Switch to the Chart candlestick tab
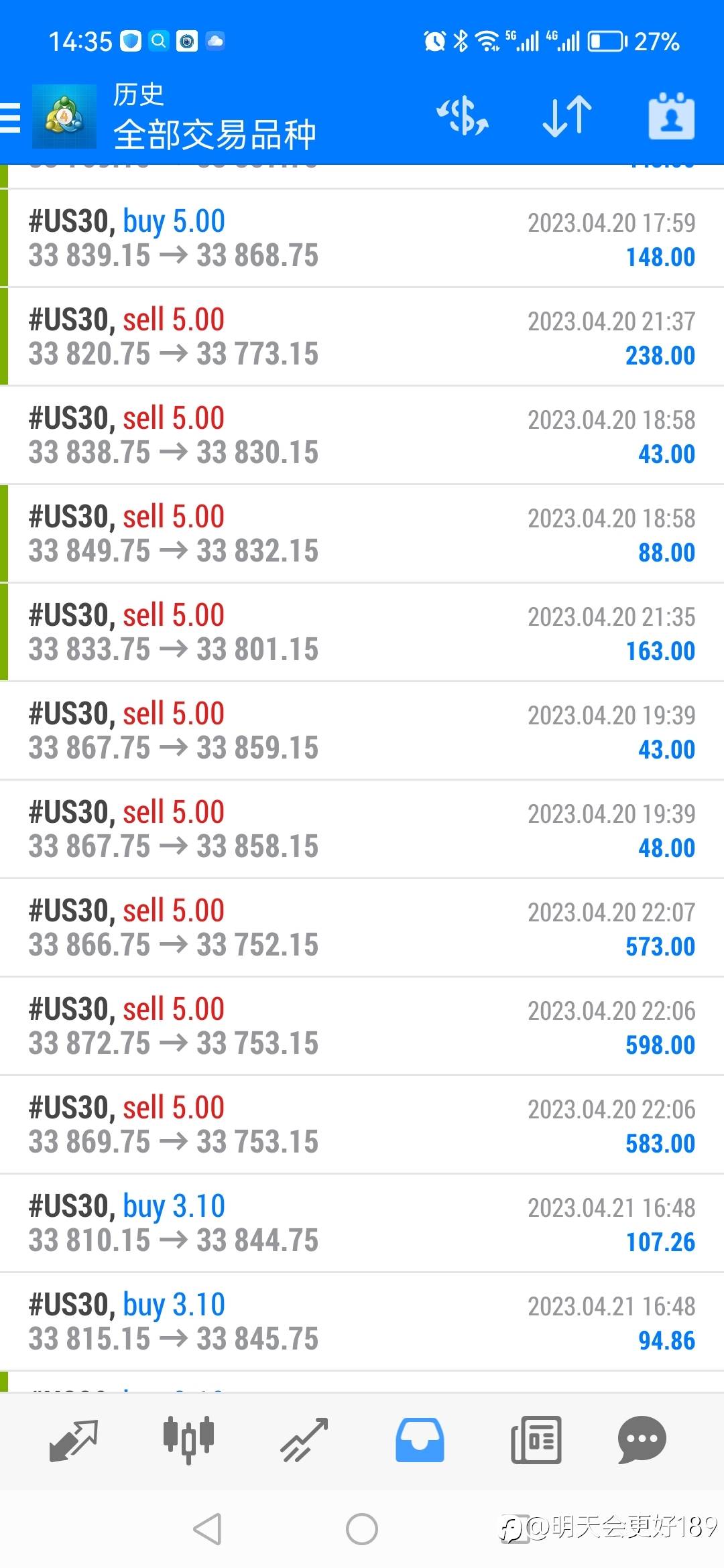The height and width of the screenshot is (1568, 724). [189, 1441]
